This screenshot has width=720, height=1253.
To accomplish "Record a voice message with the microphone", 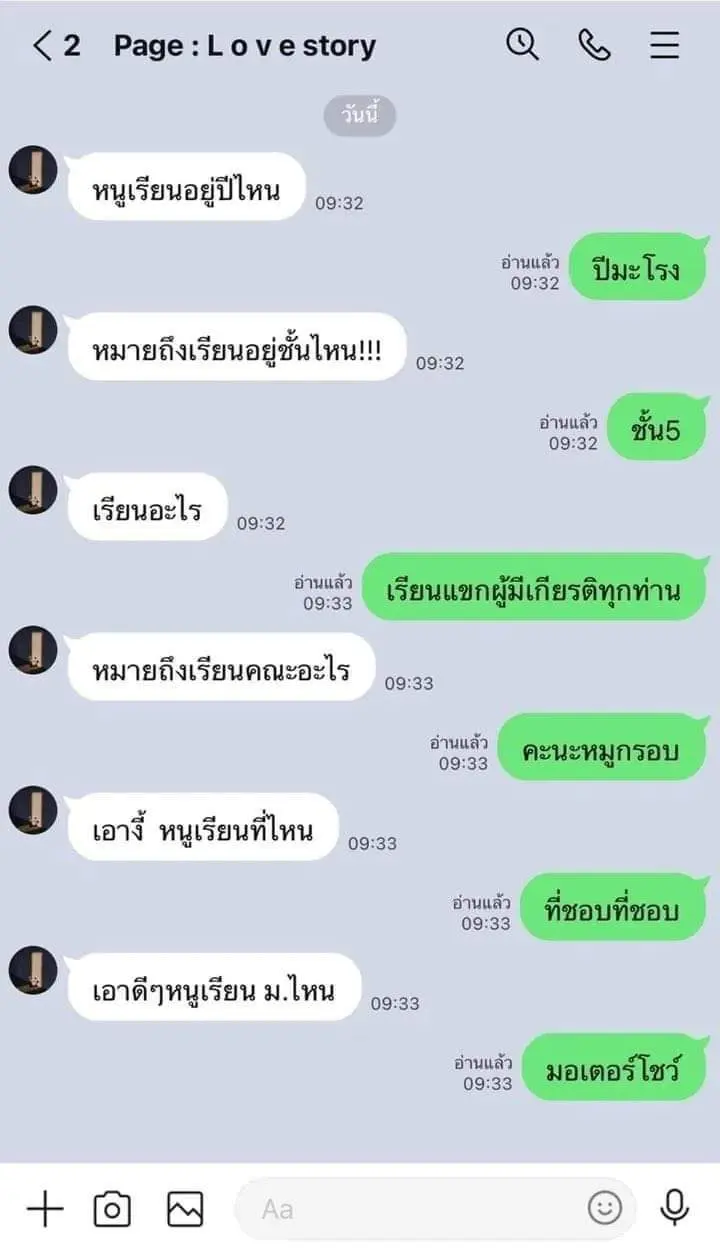I will click(676, 1208).
